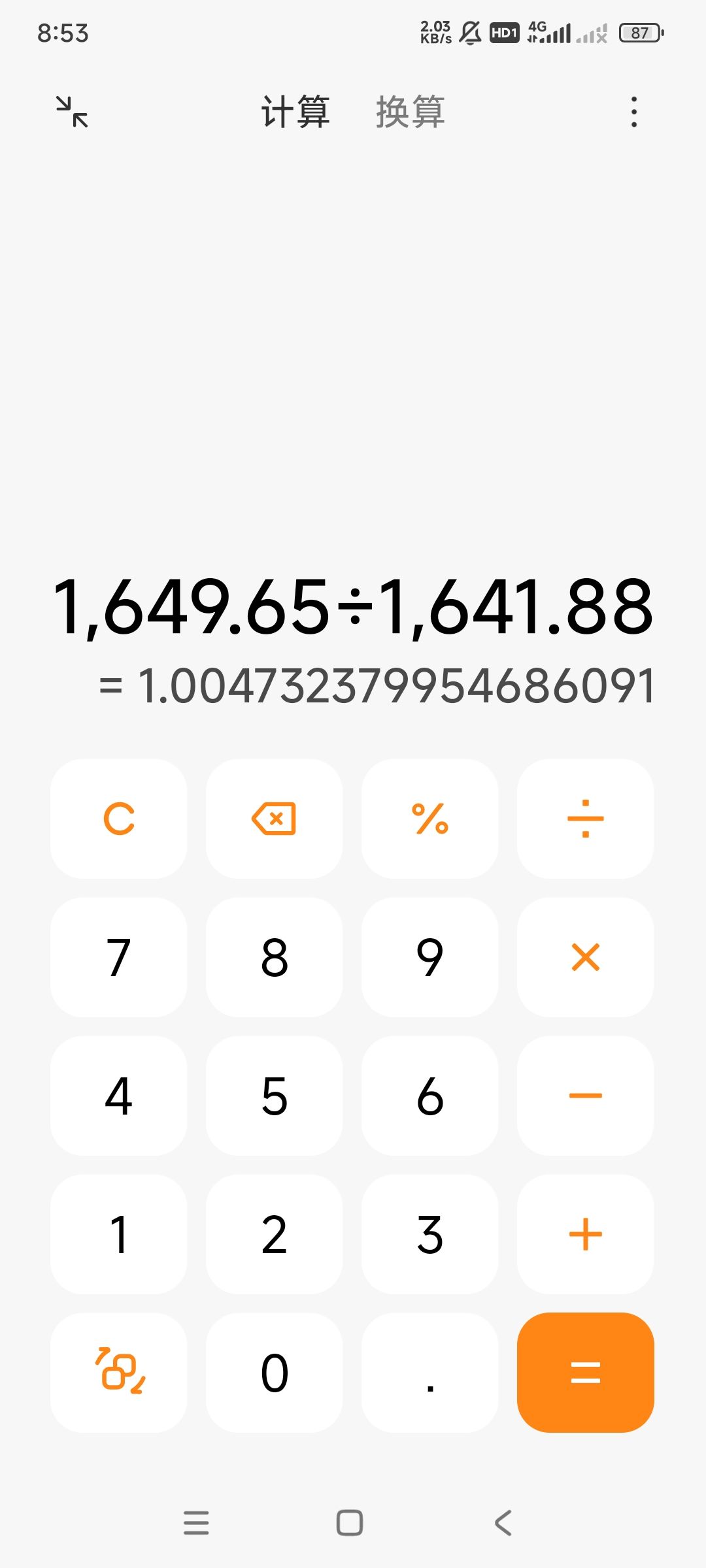Open recent apps from navigation bar
Screen dimensions: 706x1568
(196, 1523)
